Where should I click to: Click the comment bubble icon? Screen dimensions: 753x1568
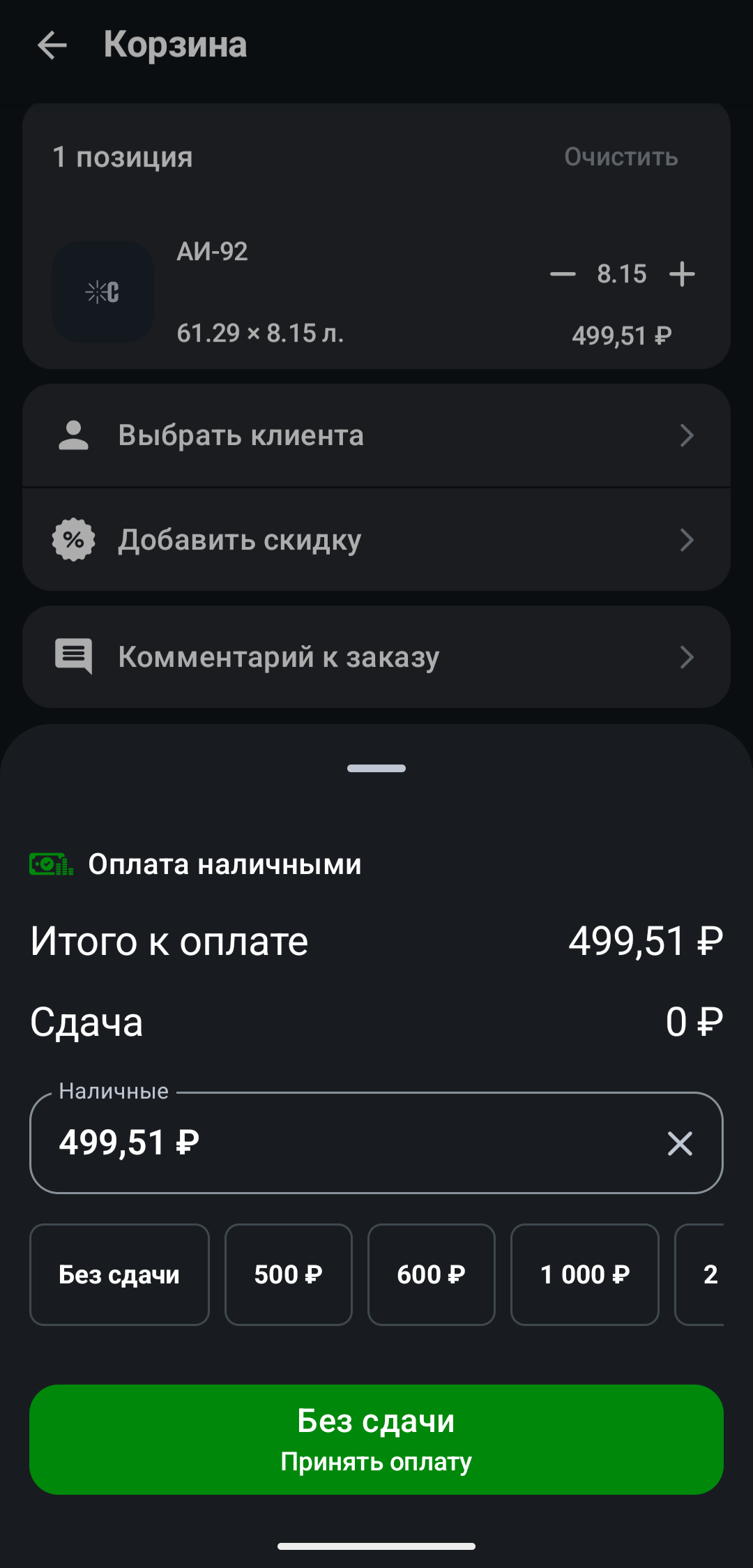click(73, 656)
